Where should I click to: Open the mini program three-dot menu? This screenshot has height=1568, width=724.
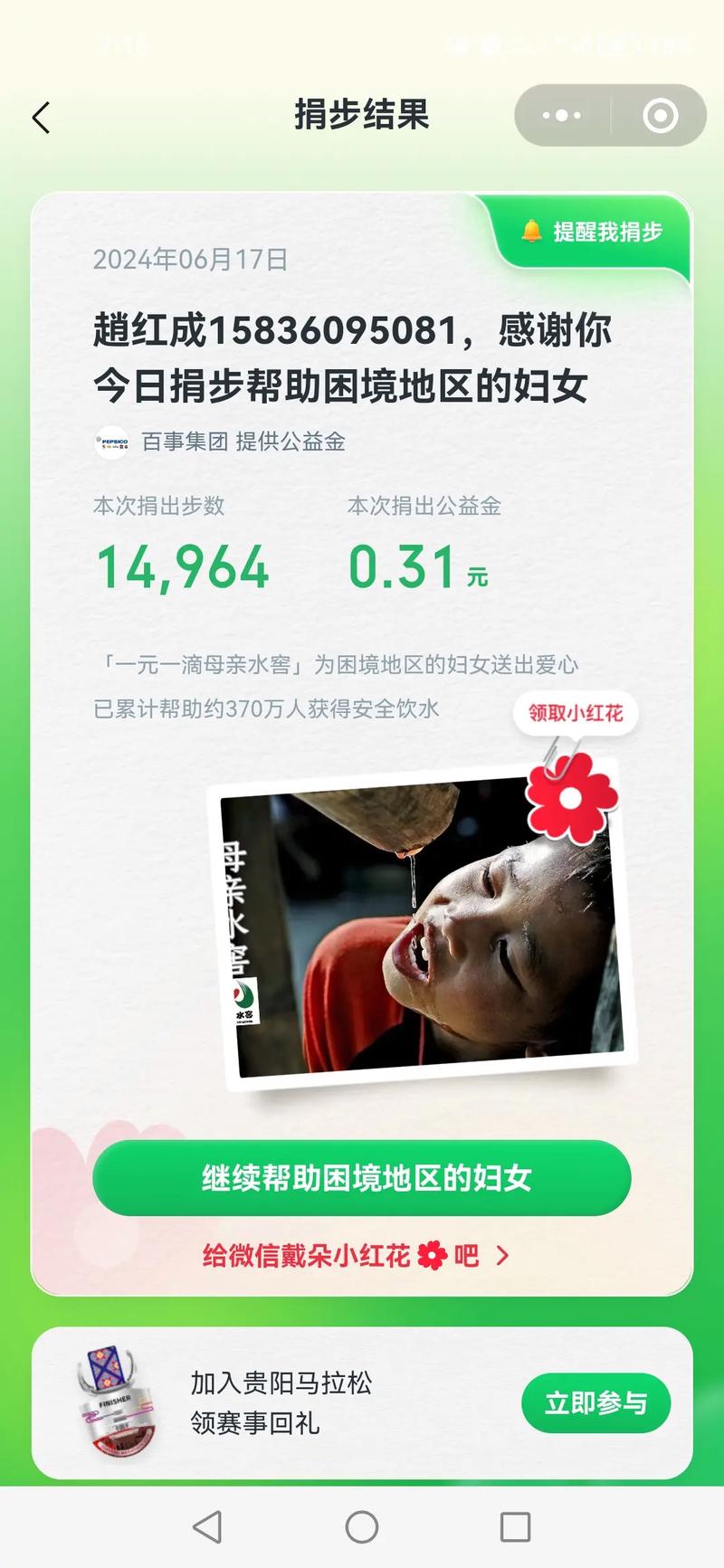tap(562, 116)
